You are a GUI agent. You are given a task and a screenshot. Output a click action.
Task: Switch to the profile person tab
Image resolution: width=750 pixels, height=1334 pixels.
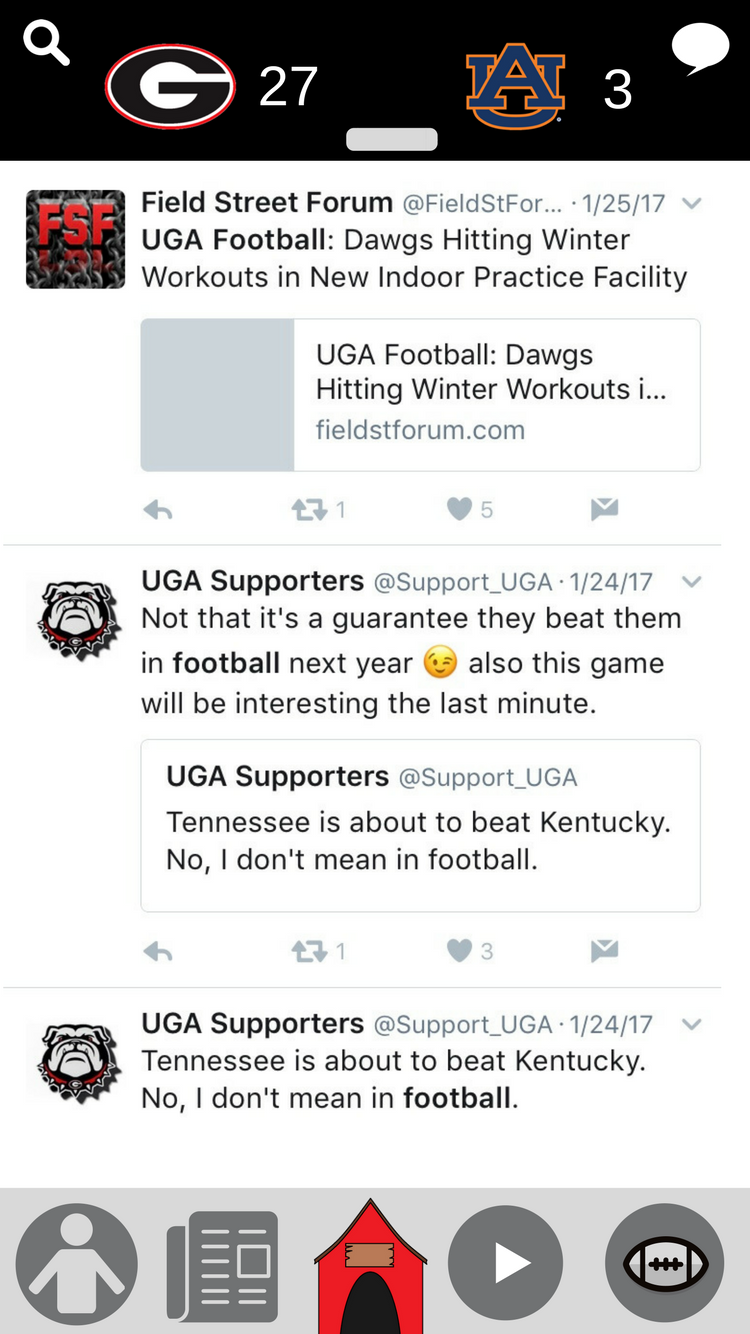coord(77,1264)
